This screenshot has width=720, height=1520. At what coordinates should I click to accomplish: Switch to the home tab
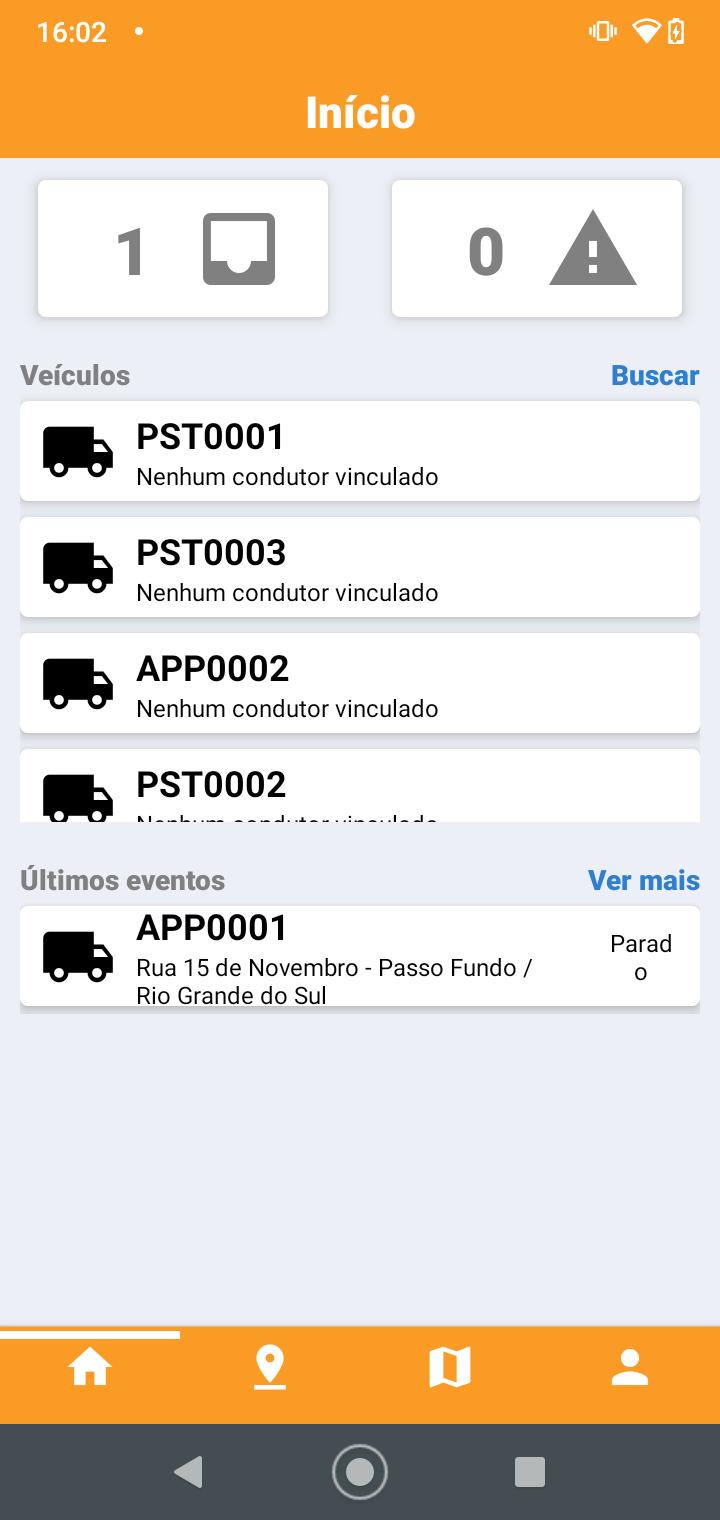coord(90,1367)
